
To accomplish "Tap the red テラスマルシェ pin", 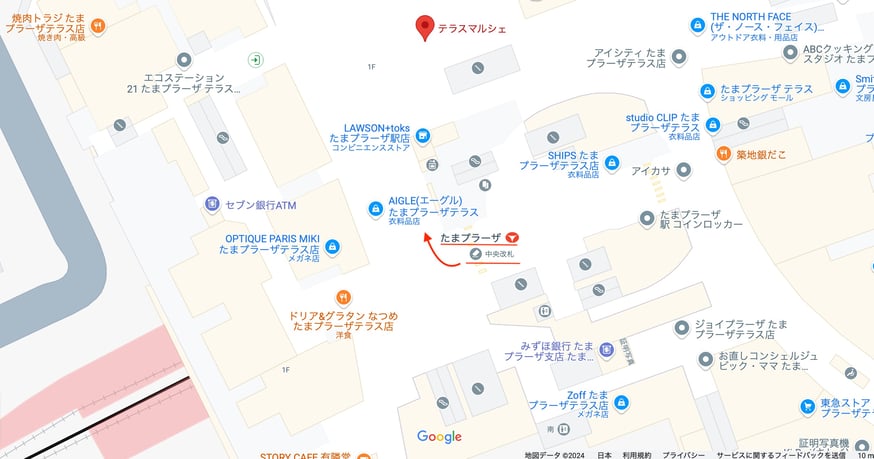I will tap(425, 28).
